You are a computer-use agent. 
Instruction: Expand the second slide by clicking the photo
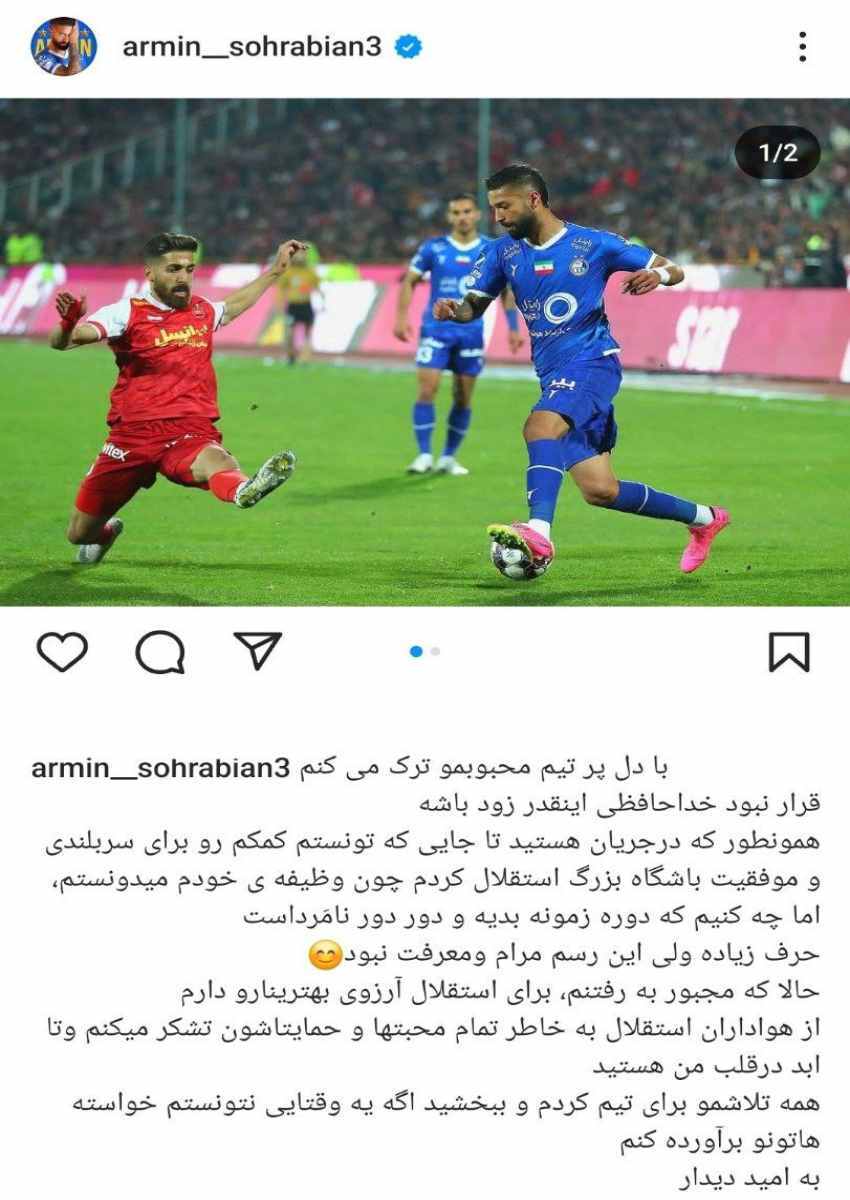pyautogui.click(x=425, y=350)
